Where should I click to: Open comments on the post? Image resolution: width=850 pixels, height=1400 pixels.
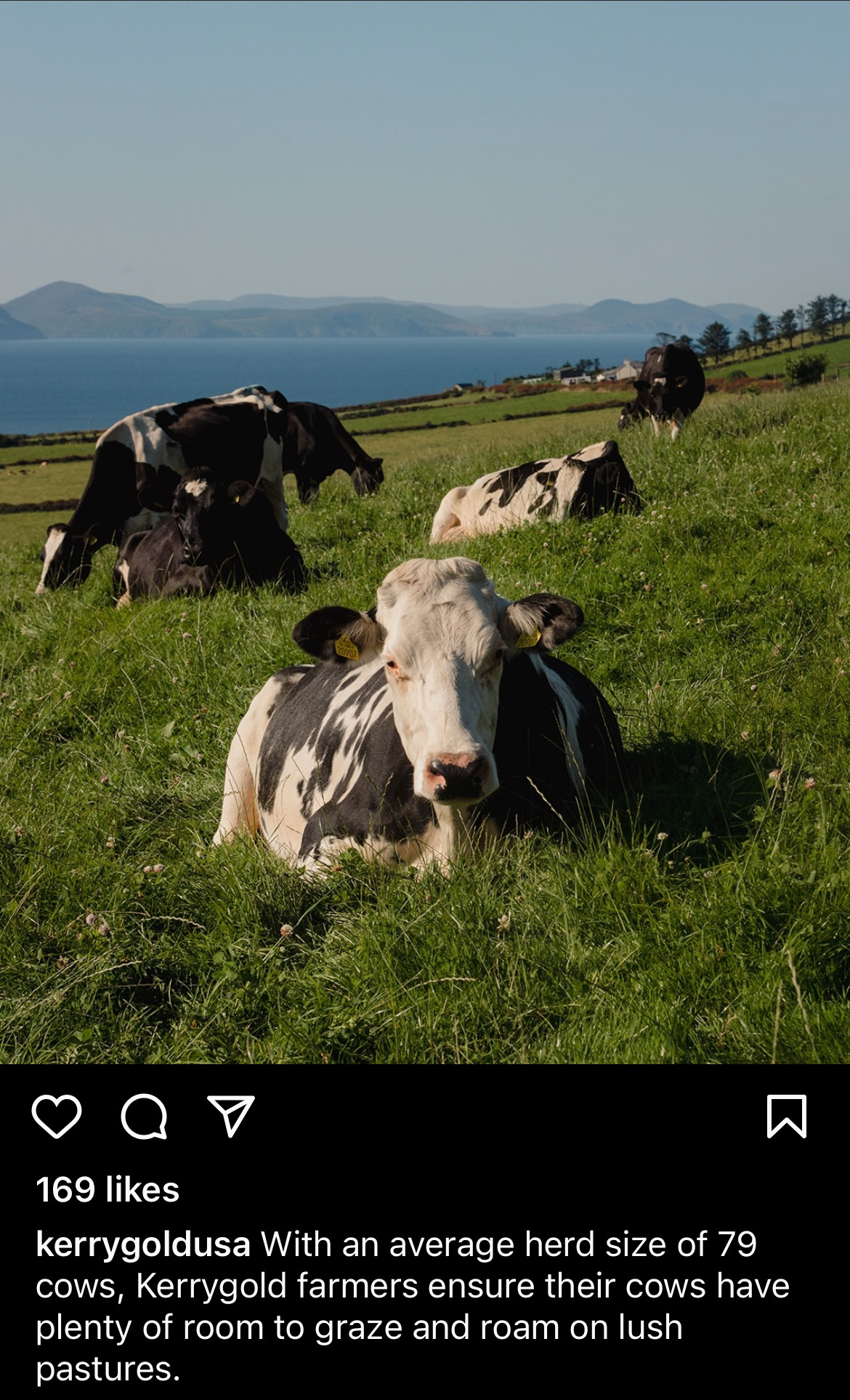click(144, 1117)
